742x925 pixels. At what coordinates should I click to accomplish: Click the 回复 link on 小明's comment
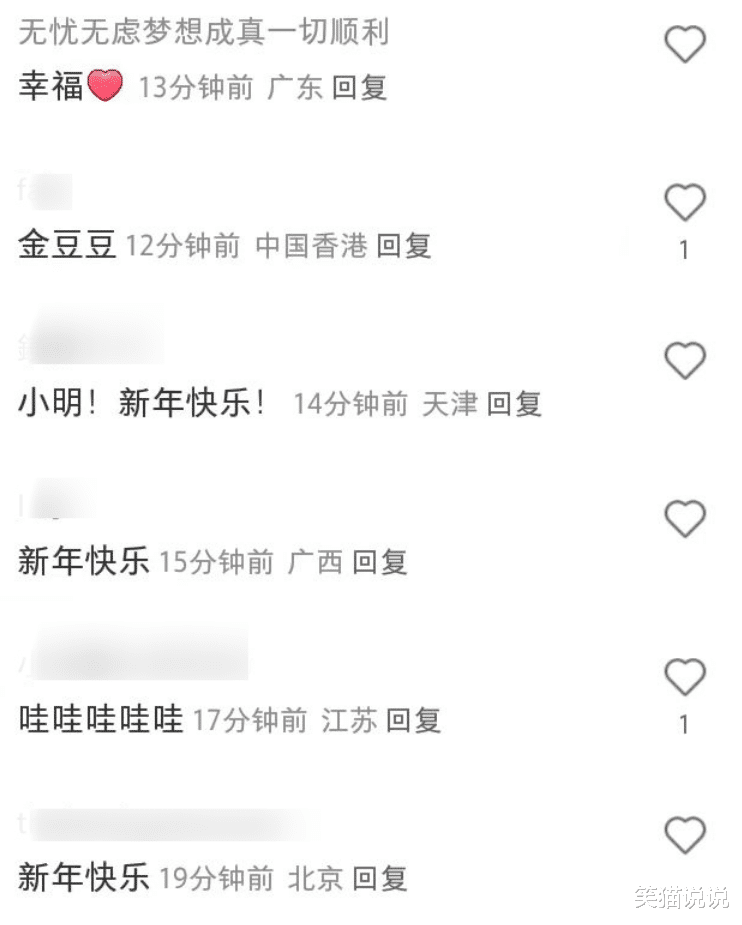tap(516, 404)
